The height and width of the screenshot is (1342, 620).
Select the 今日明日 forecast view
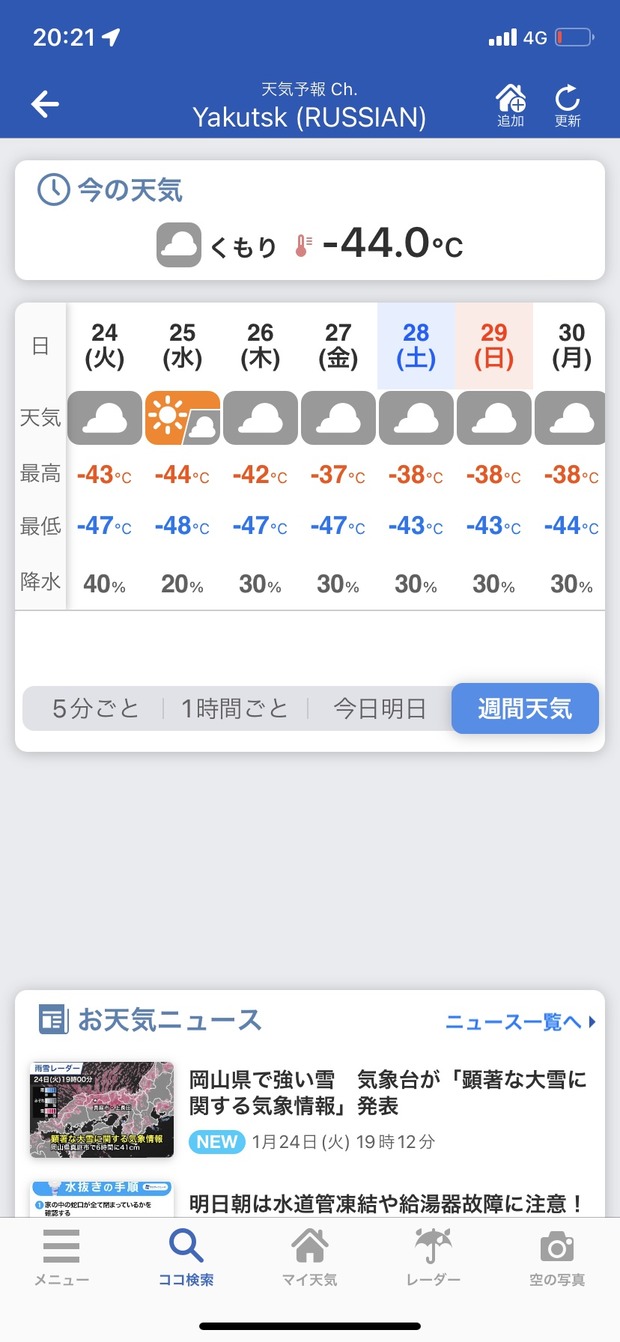coord(379,709)
